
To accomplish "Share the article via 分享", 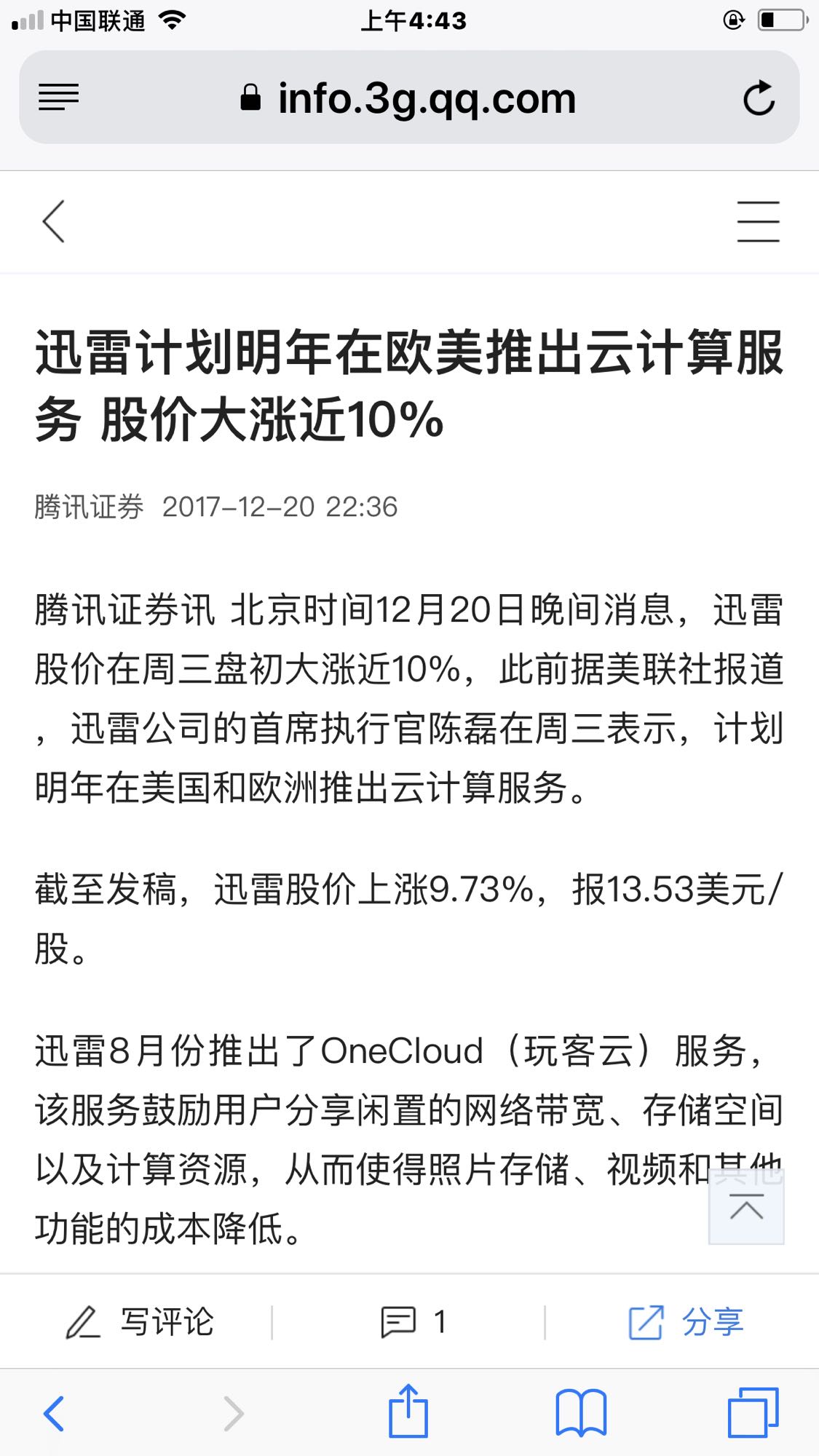I will click(x=686, y=1322).
